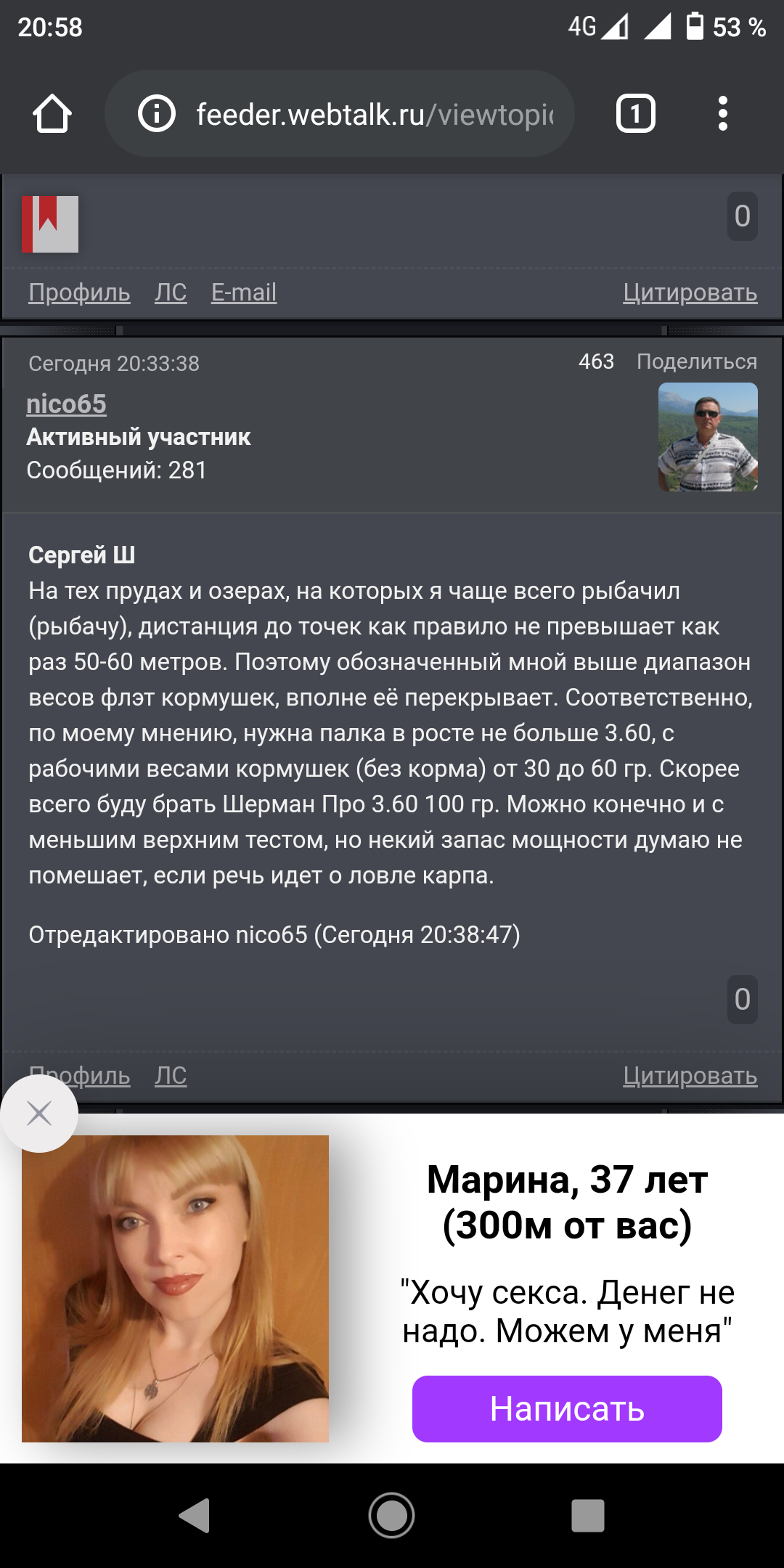Viewport: 784px width, 1568px height.
Task: Open nico65's username link
Action: point(66,404)
